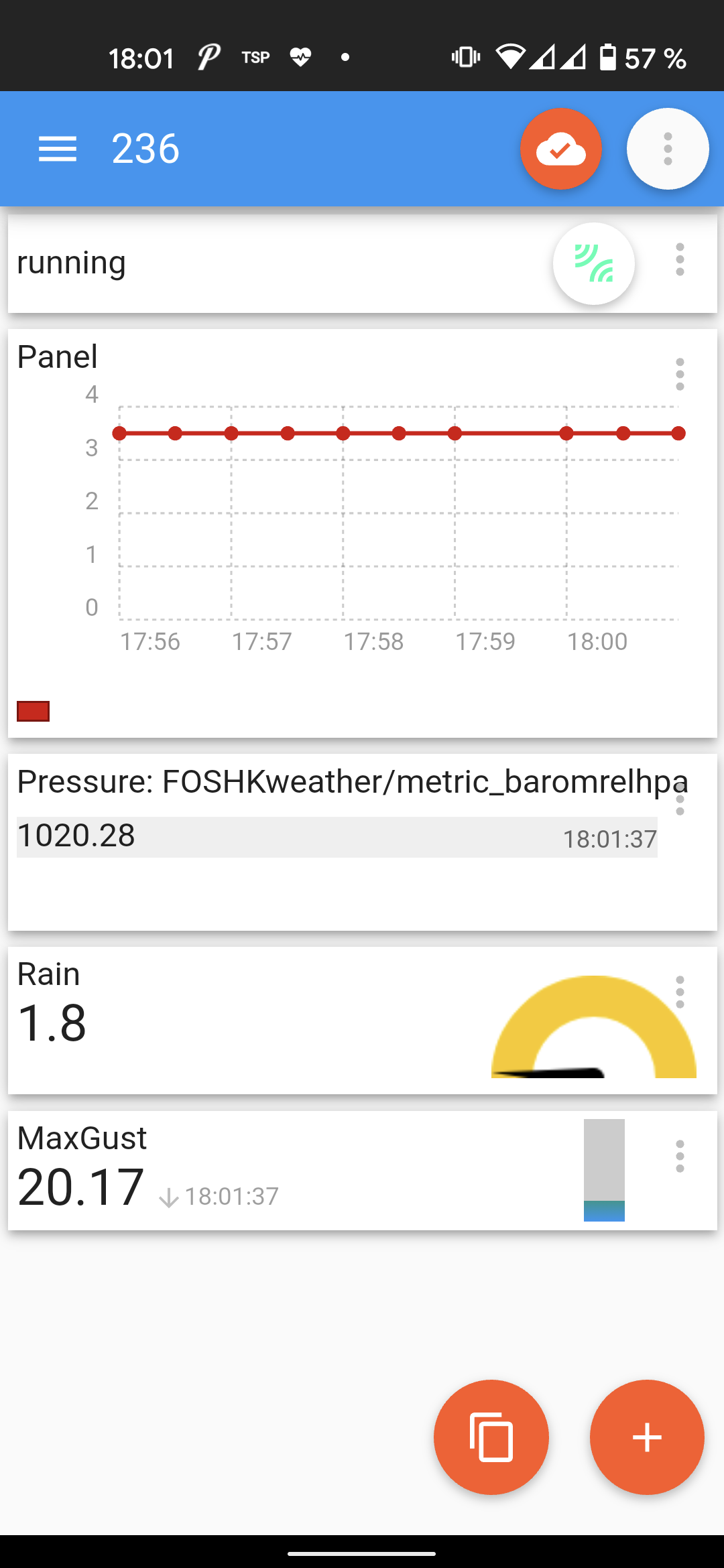This screenshot has height=1568, width=724.
Task: Open options menu for the MaxGust panel
Action: 680,1156
